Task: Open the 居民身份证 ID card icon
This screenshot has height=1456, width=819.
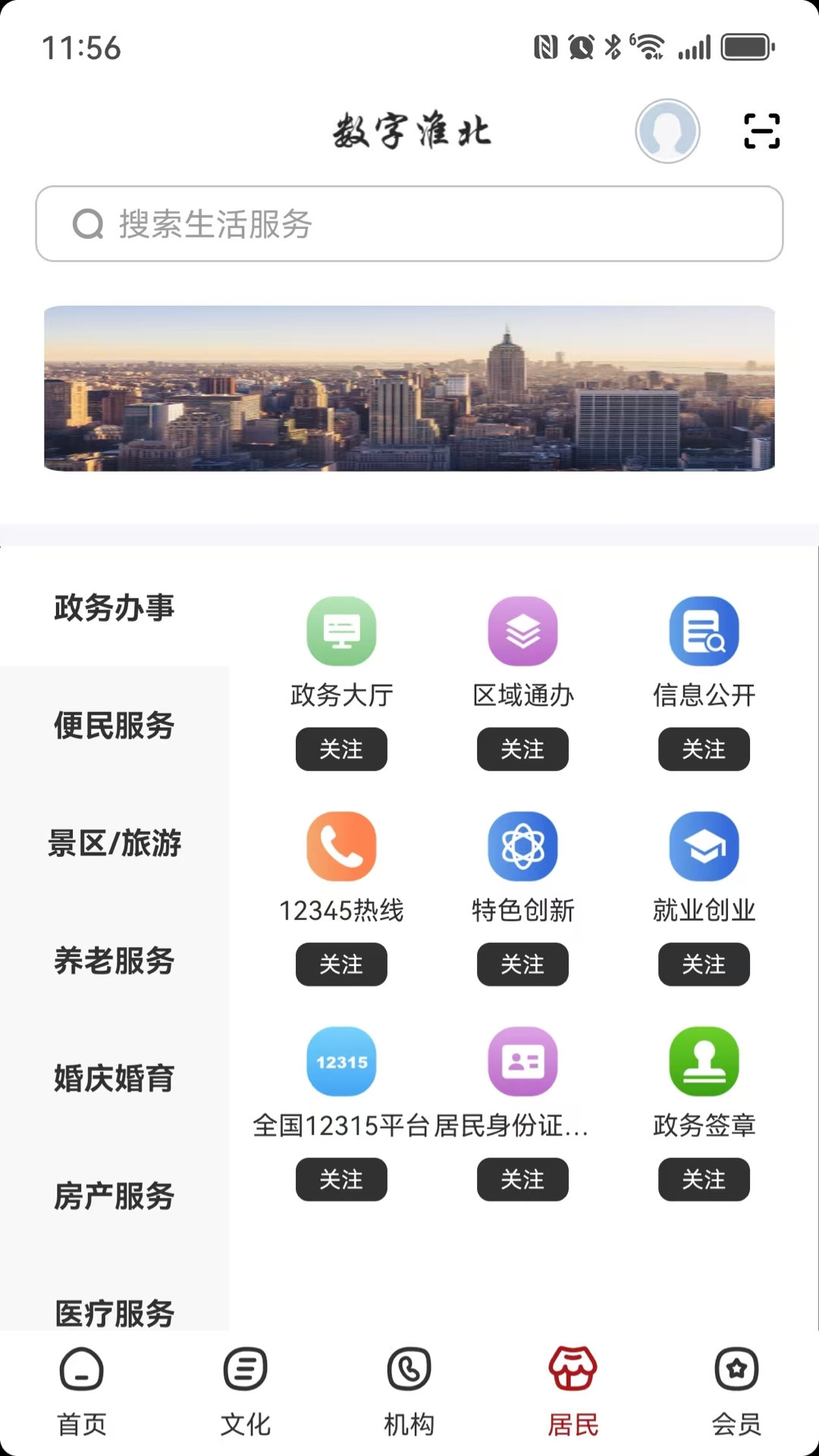Action: [x=522, y=1062]
